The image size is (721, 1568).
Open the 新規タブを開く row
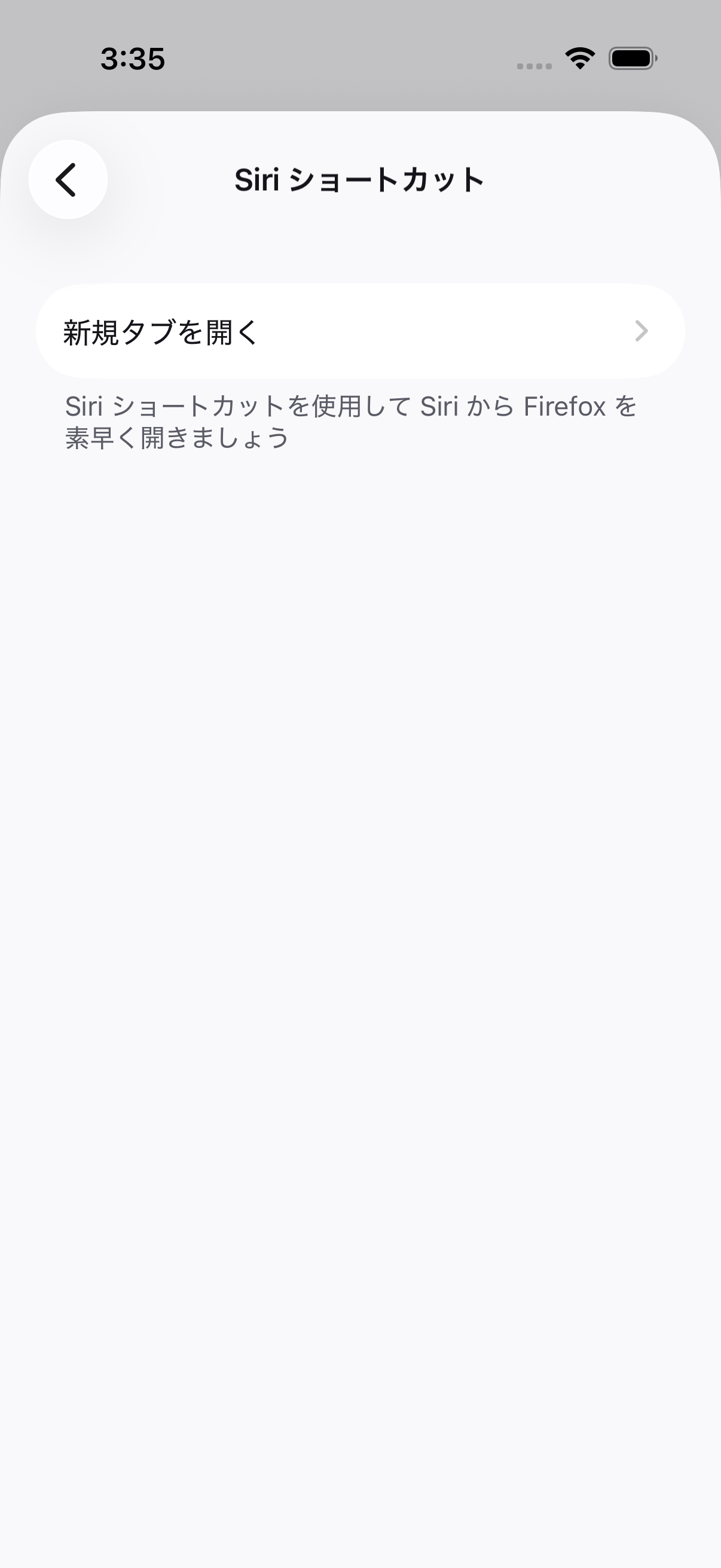pos(360,331)
